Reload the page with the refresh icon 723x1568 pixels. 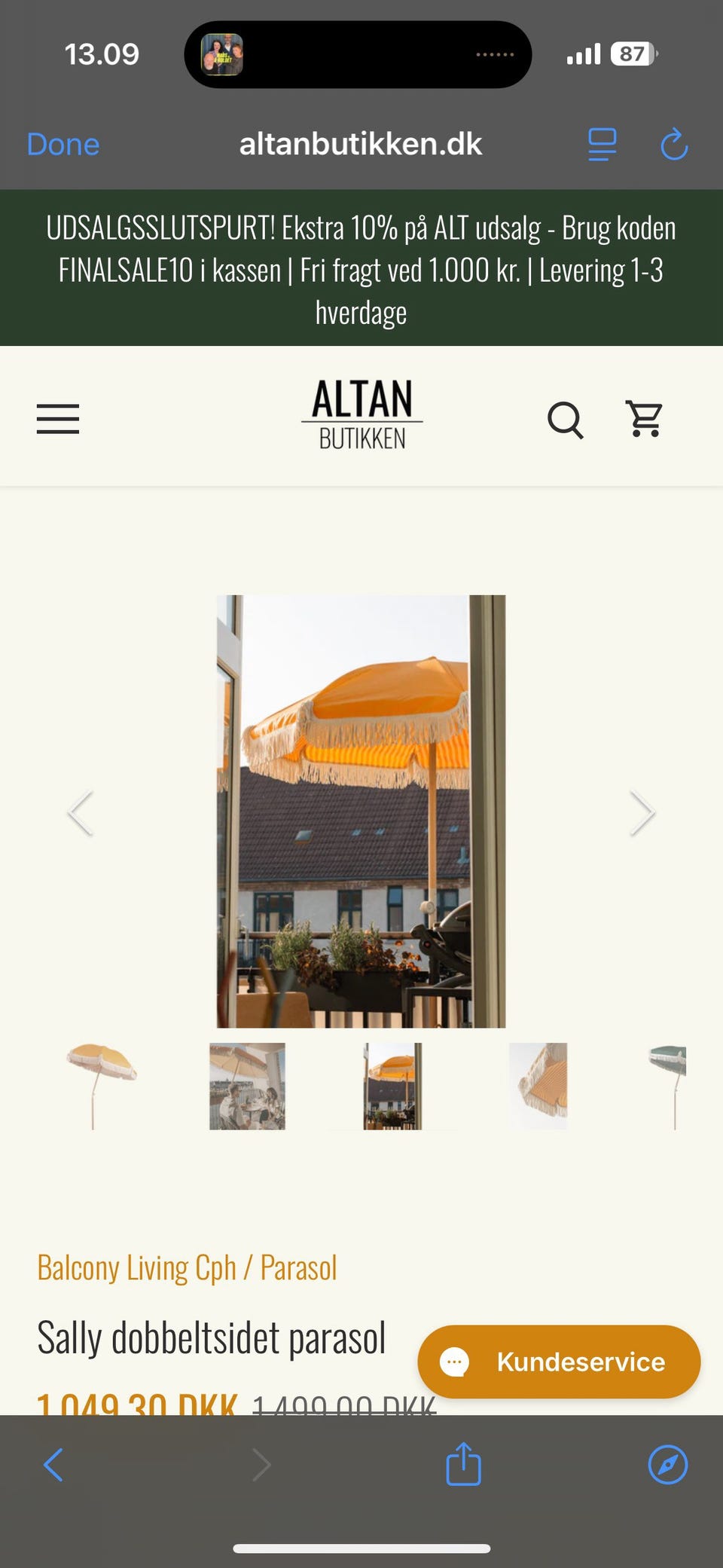[674, 145]
